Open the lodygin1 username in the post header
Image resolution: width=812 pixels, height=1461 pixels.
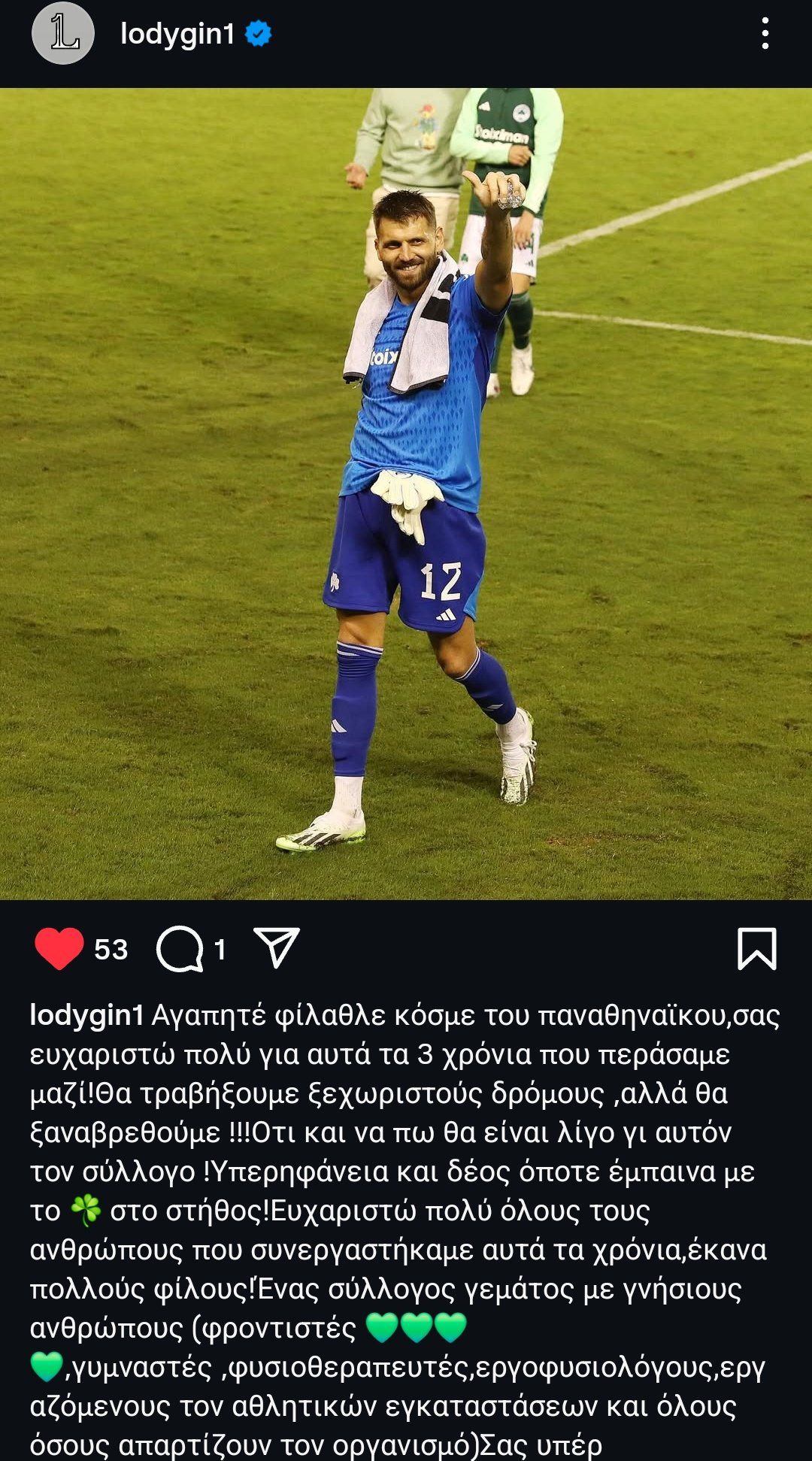(177, 34)
